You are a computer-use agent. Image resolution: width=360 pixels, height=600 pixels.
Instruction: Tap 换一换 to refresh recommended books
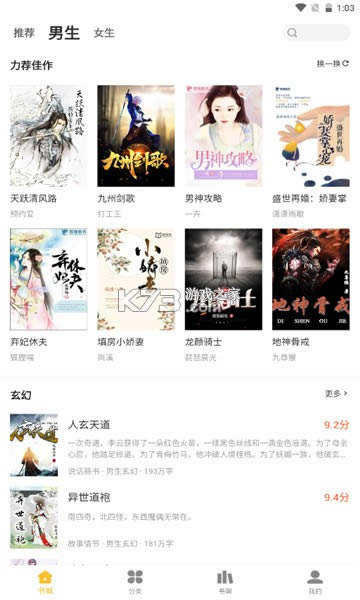pyautogui.click(x=332, y=64)
